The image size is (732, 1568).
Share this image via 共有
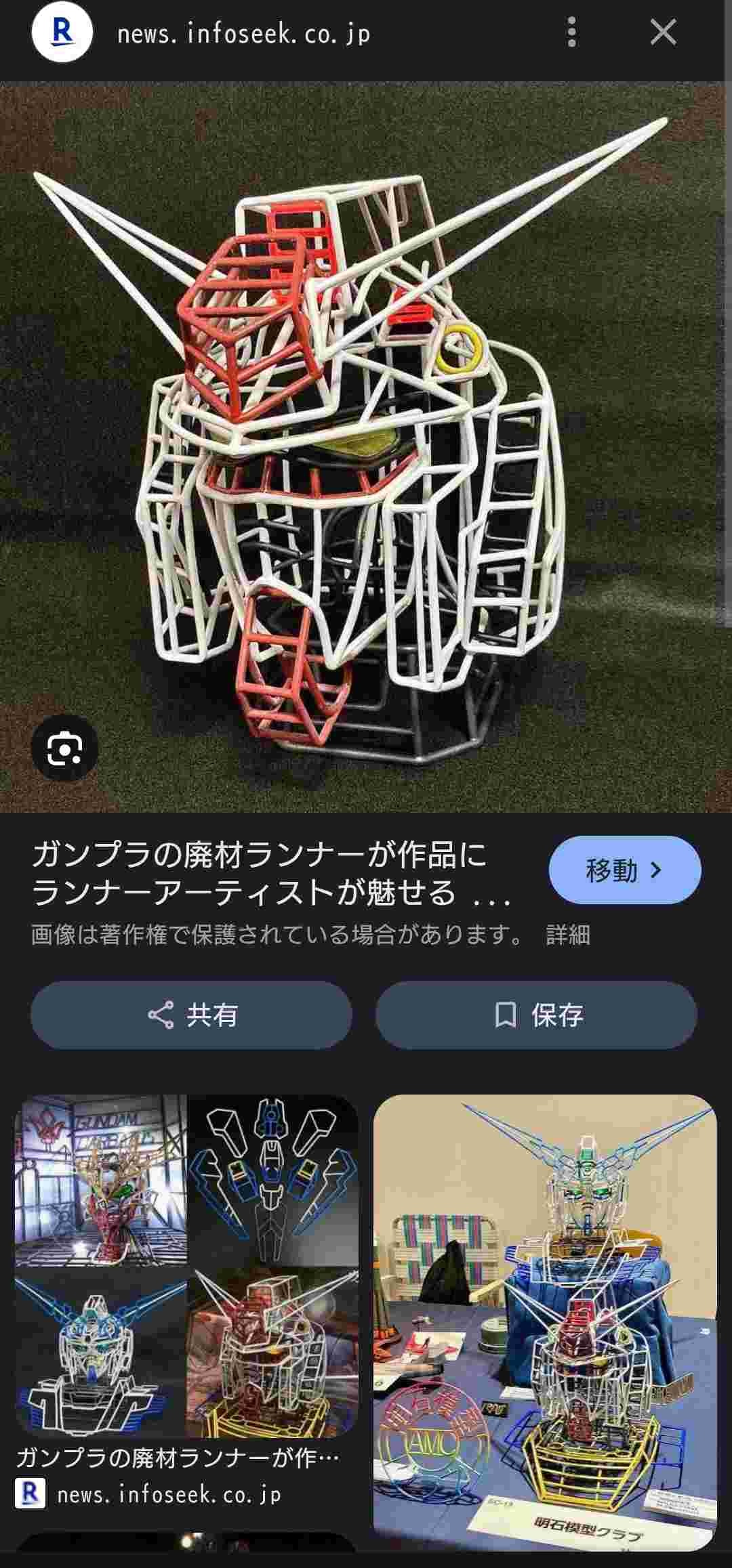tap(191, 1015)
